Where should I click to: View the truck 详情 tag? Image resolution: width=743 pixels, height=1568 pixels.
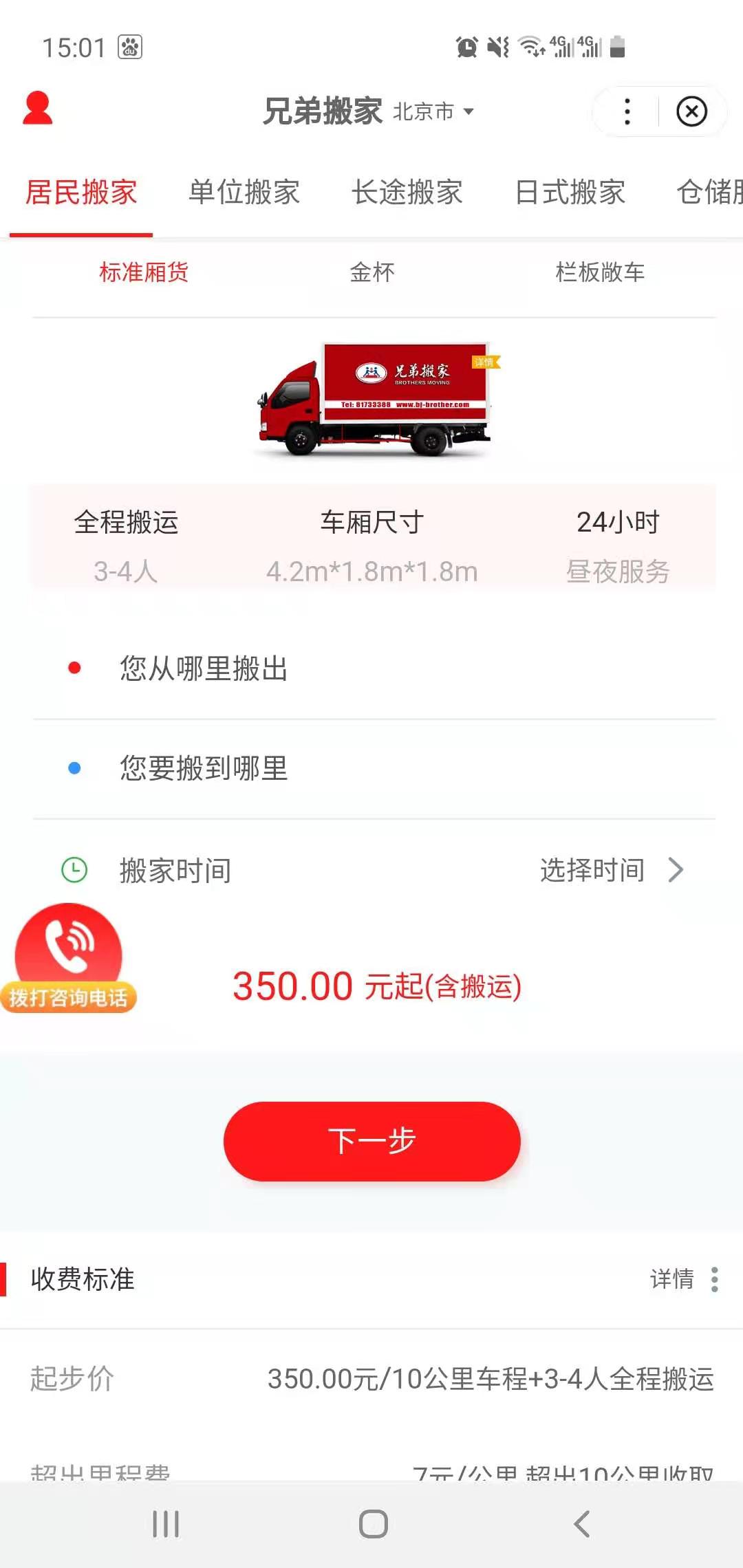486,362
